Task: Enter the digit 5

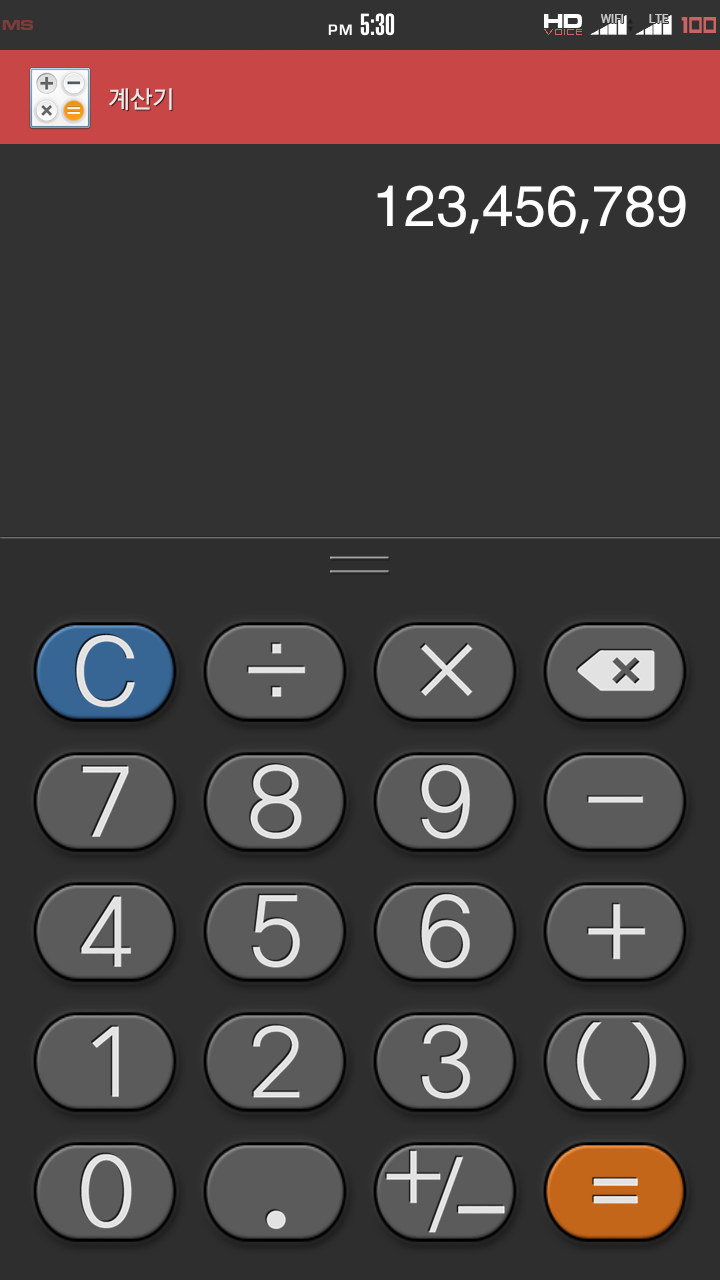Action: click(275, 931)
